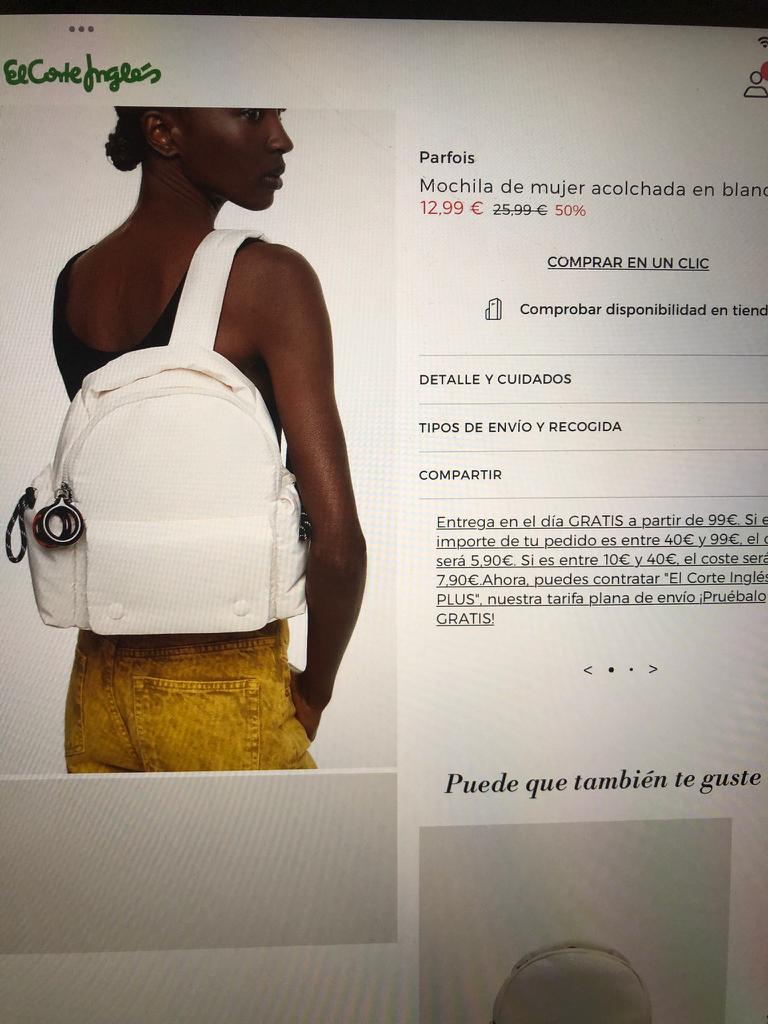Open the white backpack product image
This screenshot has height=1024, width=768.
click(x=198, y=440)
